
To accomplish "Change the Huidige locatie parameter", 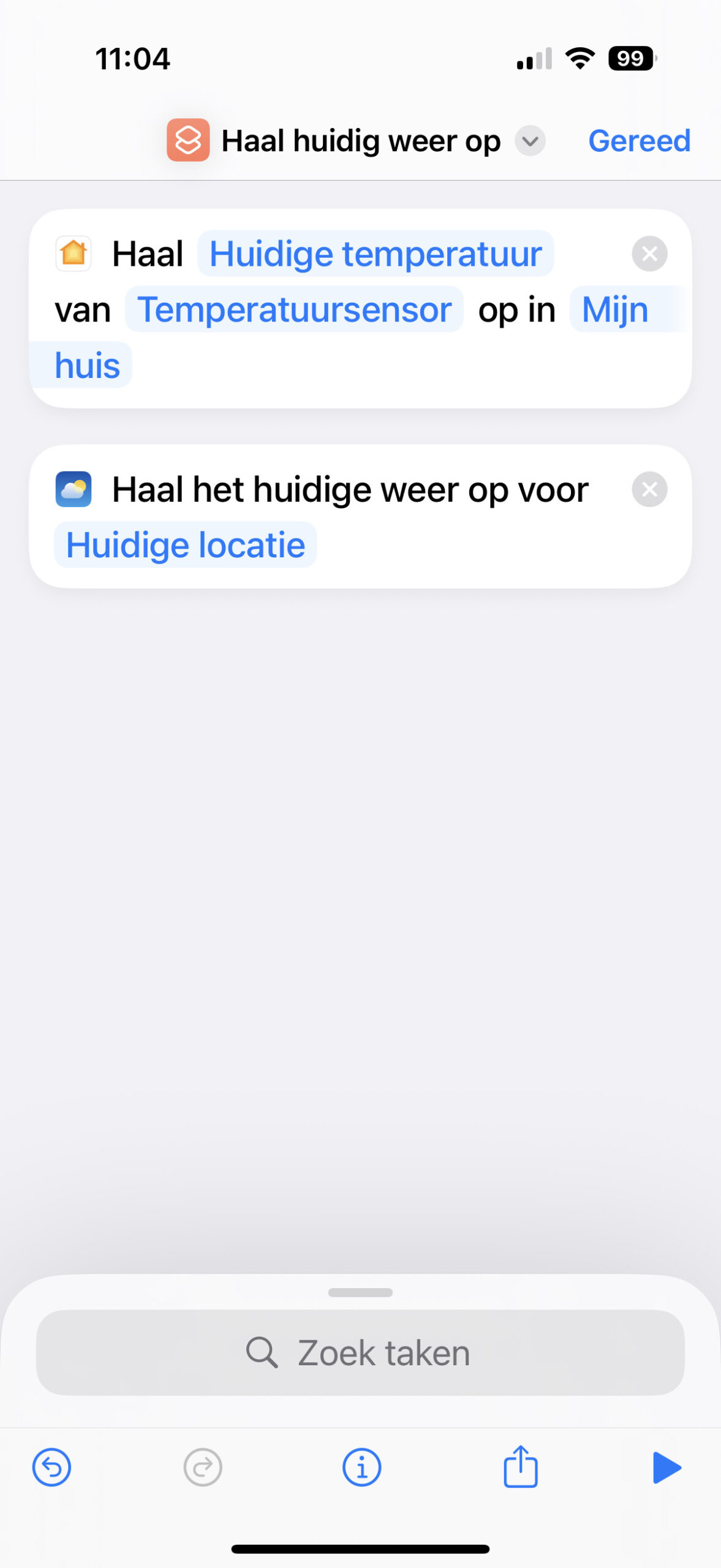I will [x=185, y=545].
